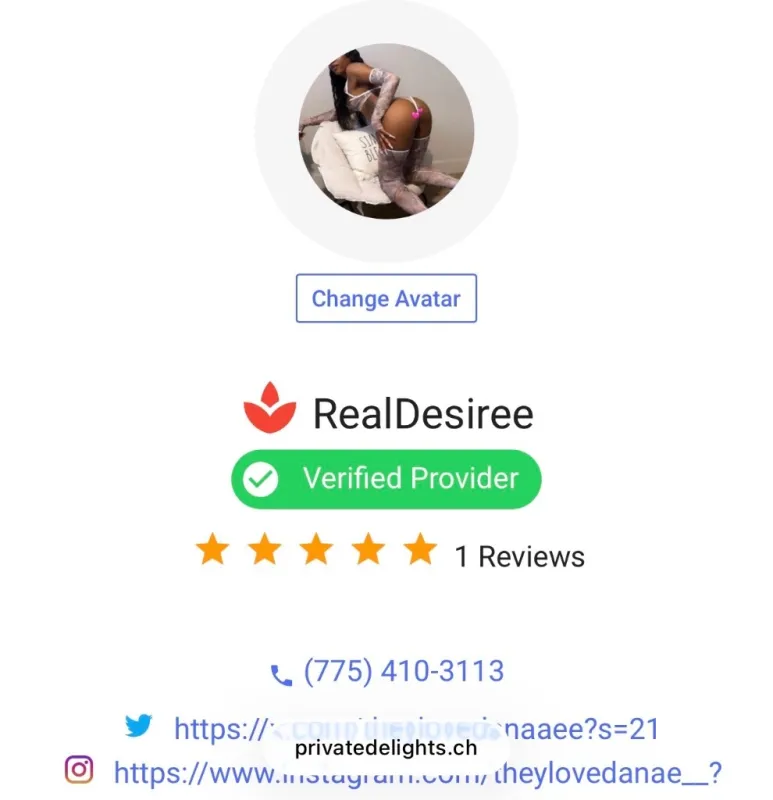Tap the Change Avatar button
The height and width of the screenshot is (800, 773).
coord(386,298)
